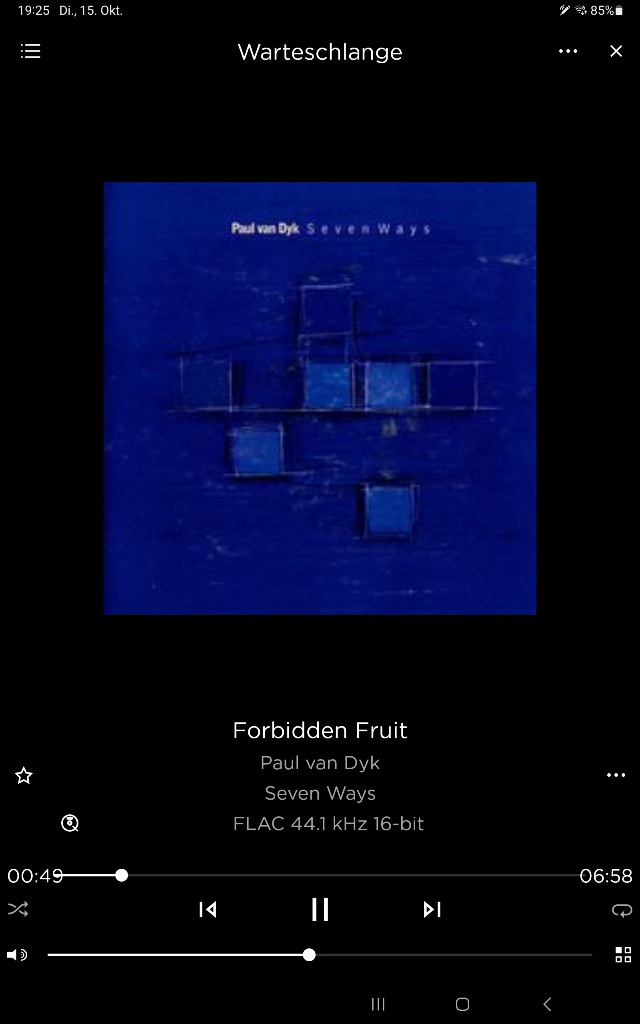Mute using the speaker icon
640x1024 pixels.
[x=17, y=955]
